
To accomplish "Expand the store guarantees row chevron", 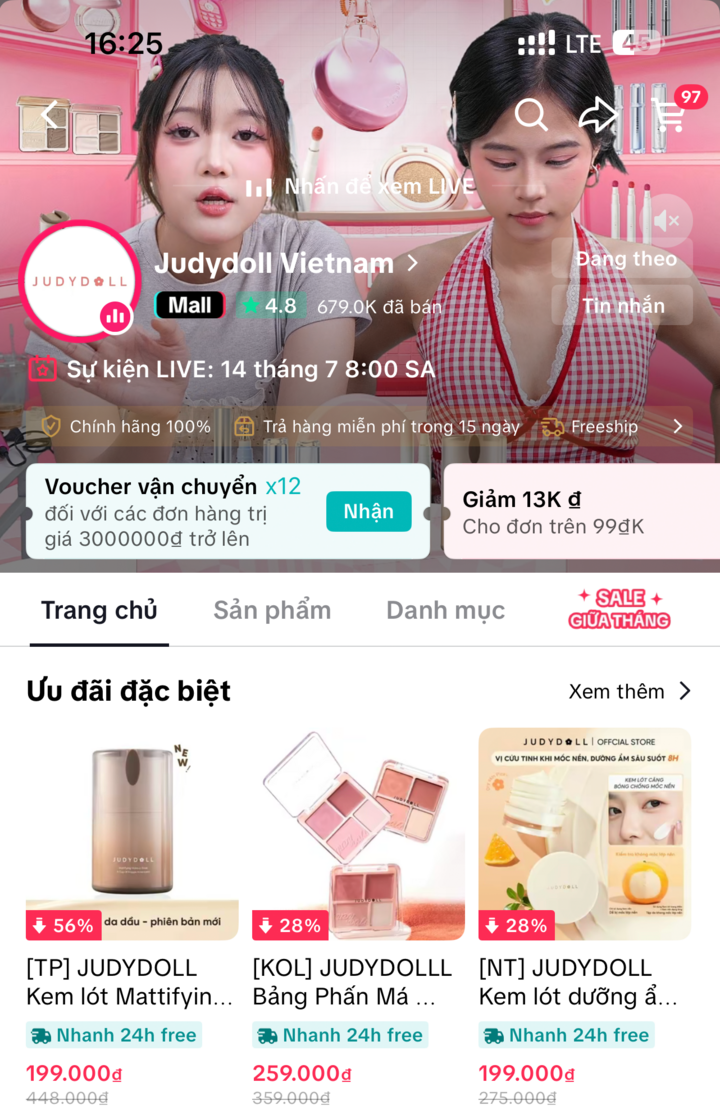I will click(x=677, y=426).
